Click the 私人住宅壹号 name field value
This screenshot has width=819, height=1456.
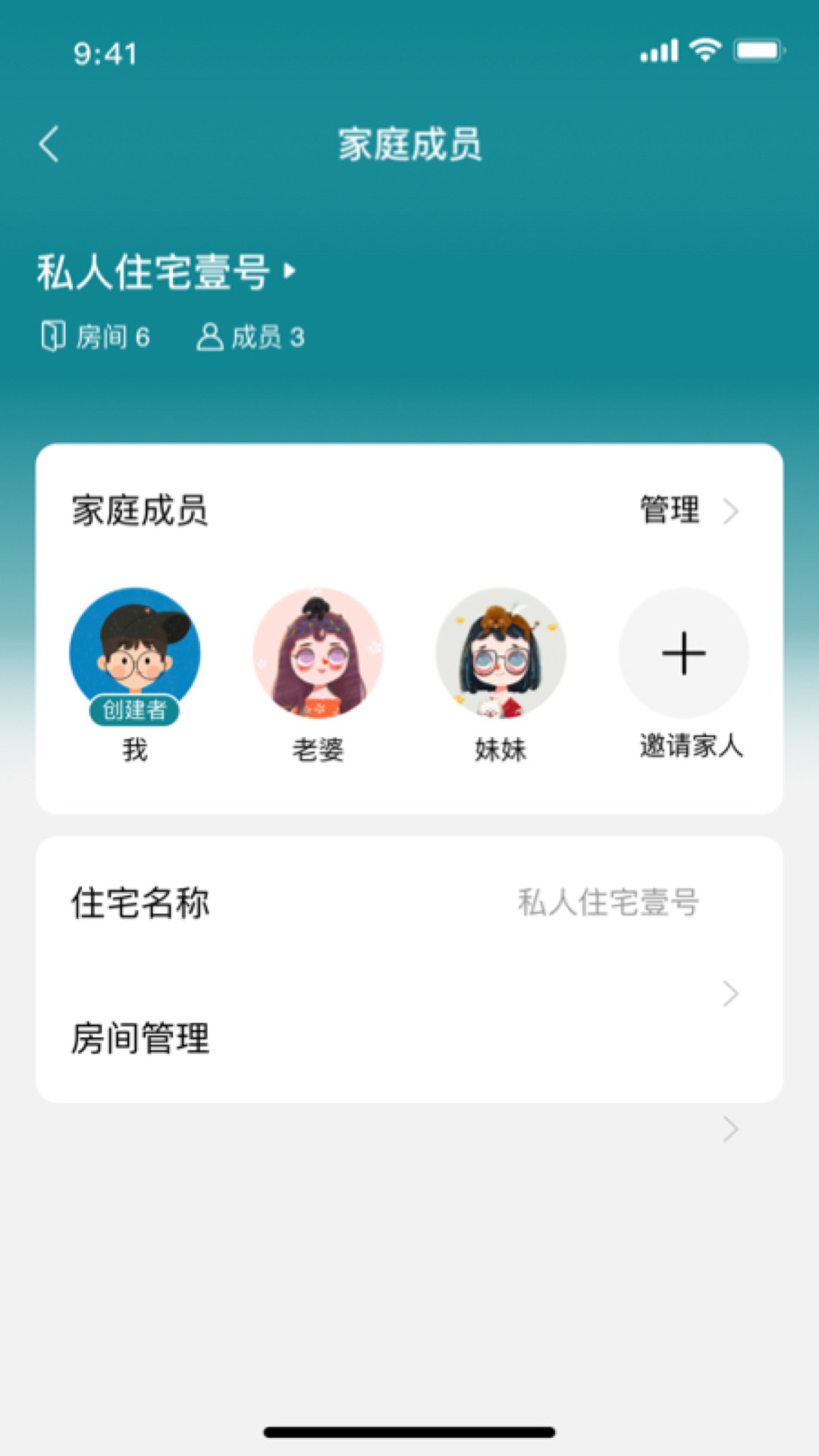(x=609, y=904)
